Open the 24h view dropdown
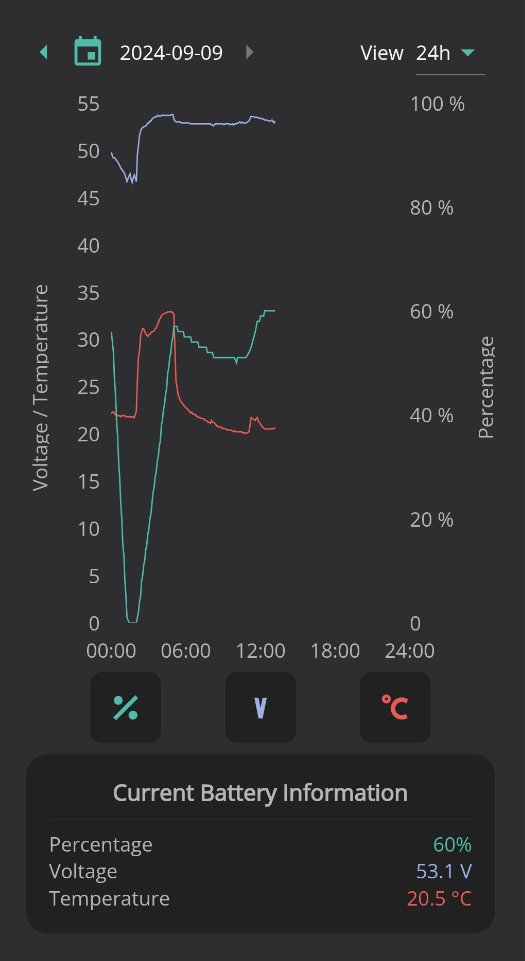 (x=450, y=53)
